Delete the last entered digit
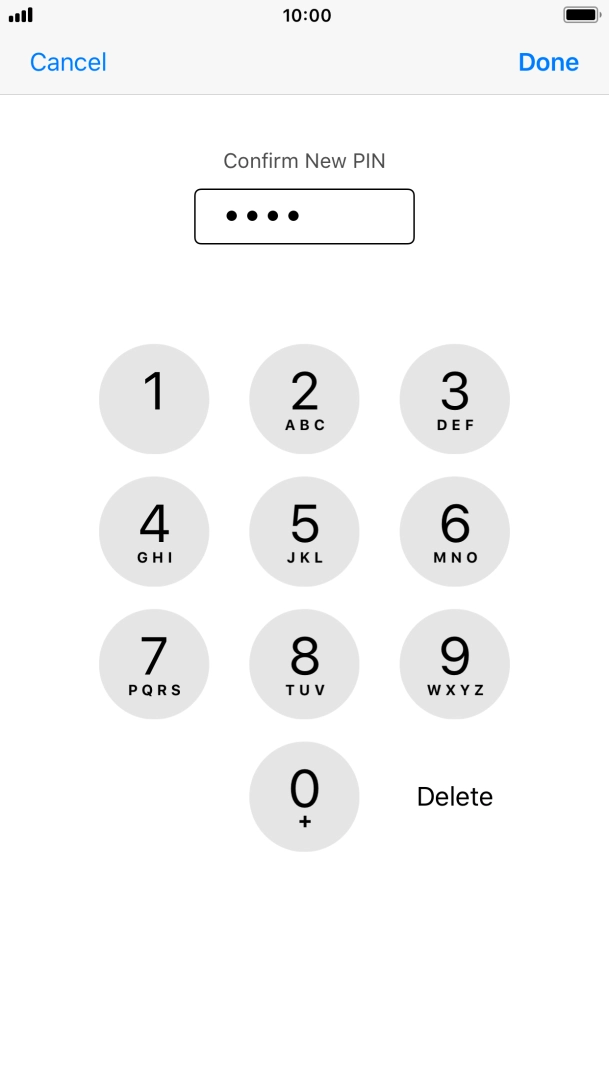The image size is (609, 1084). (x=455, y=797)
